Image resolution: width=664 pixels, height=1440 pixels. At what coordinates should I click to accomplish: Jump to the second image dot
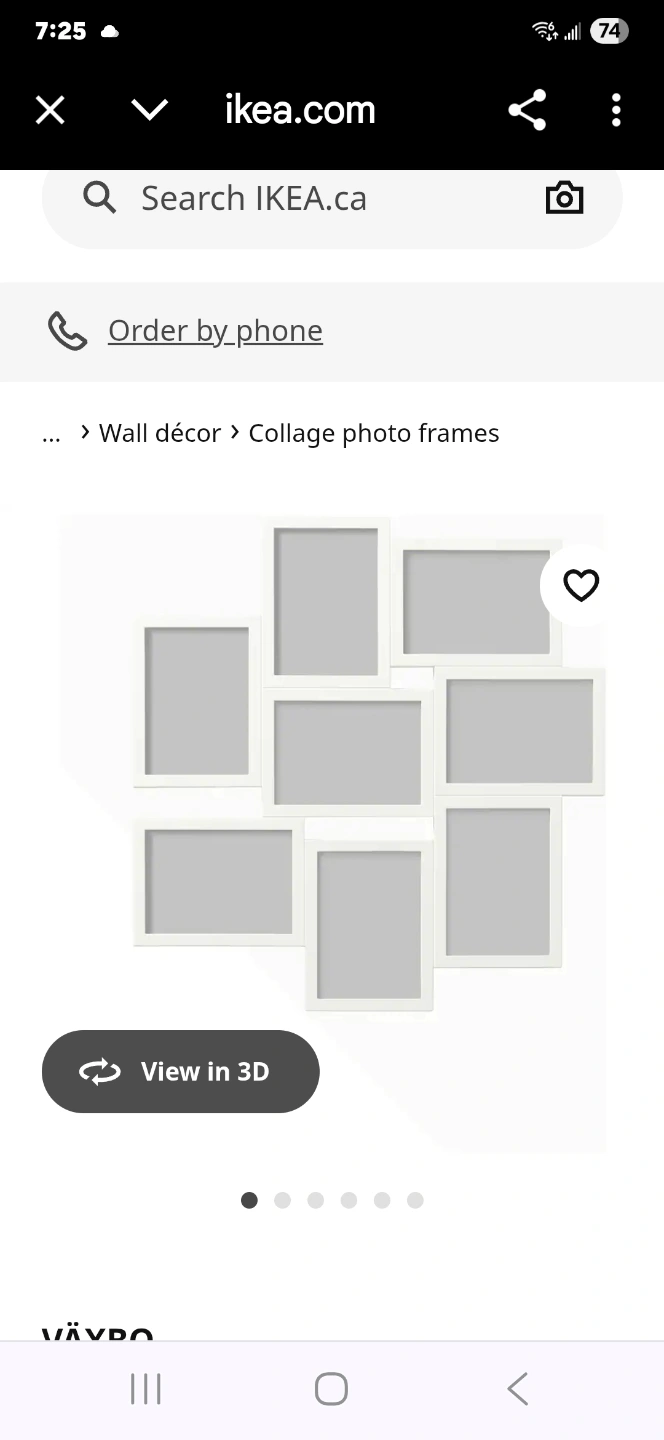[282, 1200]
